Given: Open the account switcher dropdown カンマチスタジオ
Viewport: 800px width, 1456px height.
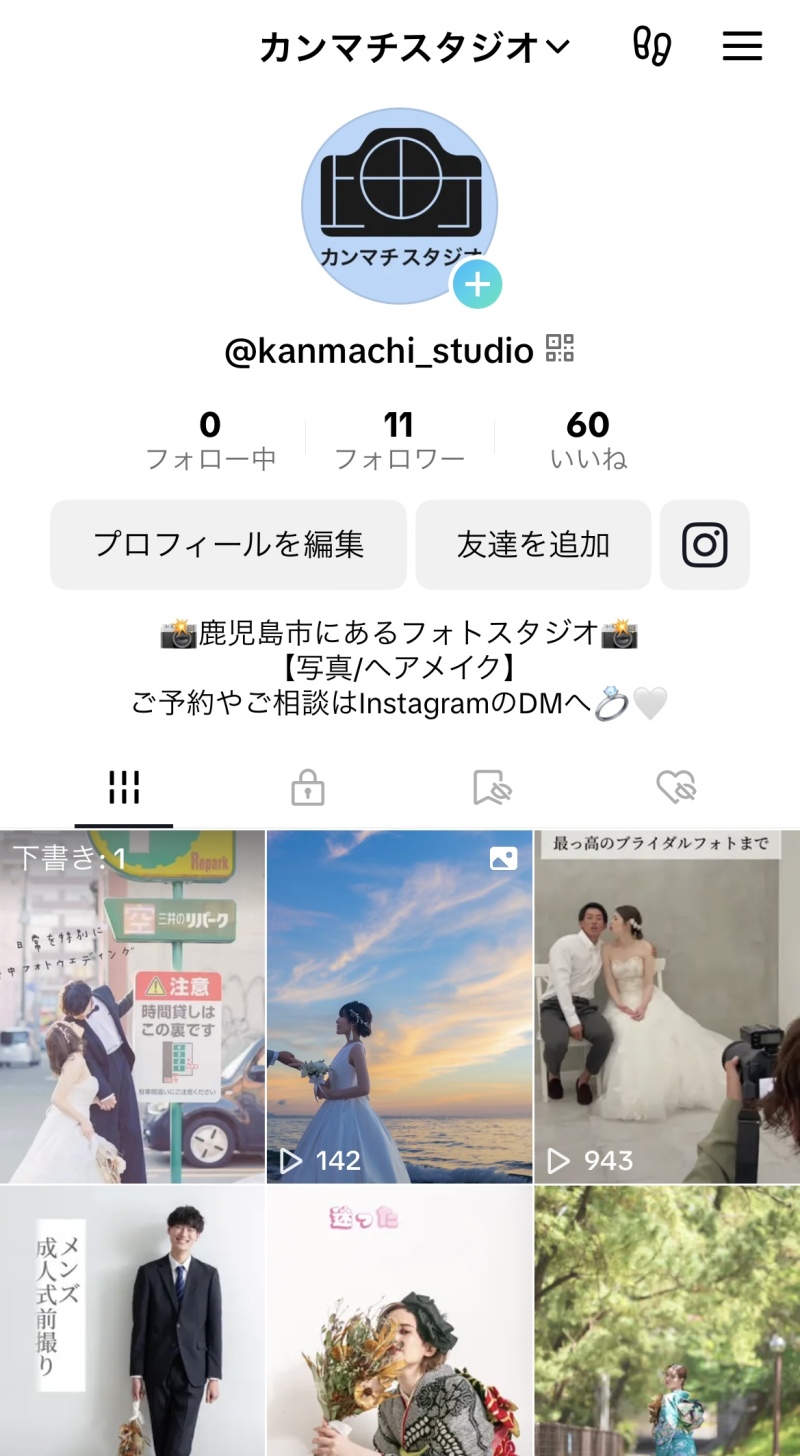Looking at the screenshot, I should 414,47.
